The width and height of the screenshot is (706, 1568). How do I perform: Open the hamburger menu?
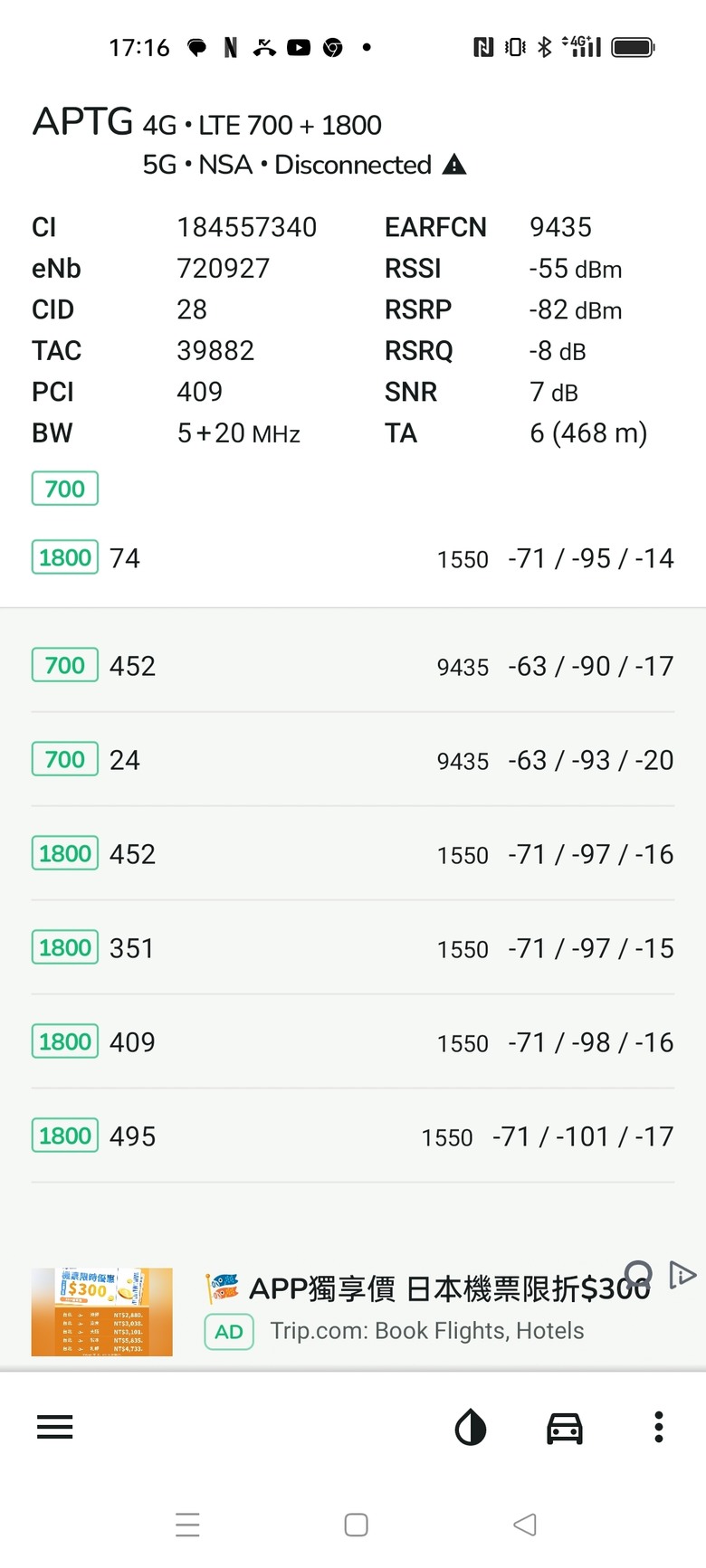coord(54,1427)
